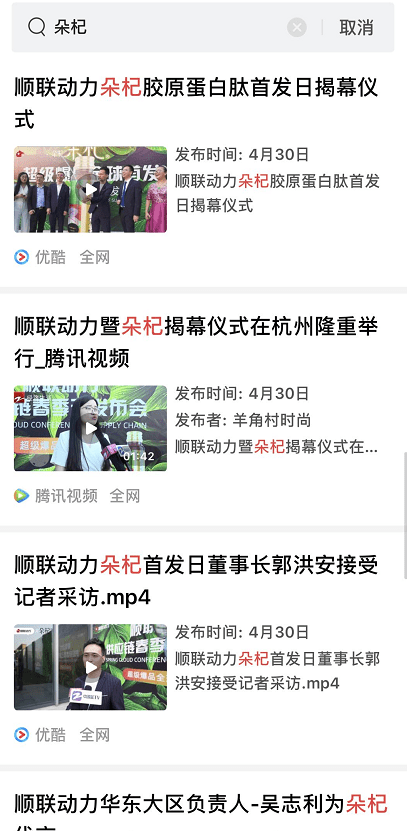Open result 董事长郭洪安接受记者采访.mp4

[x=196, y=581]
